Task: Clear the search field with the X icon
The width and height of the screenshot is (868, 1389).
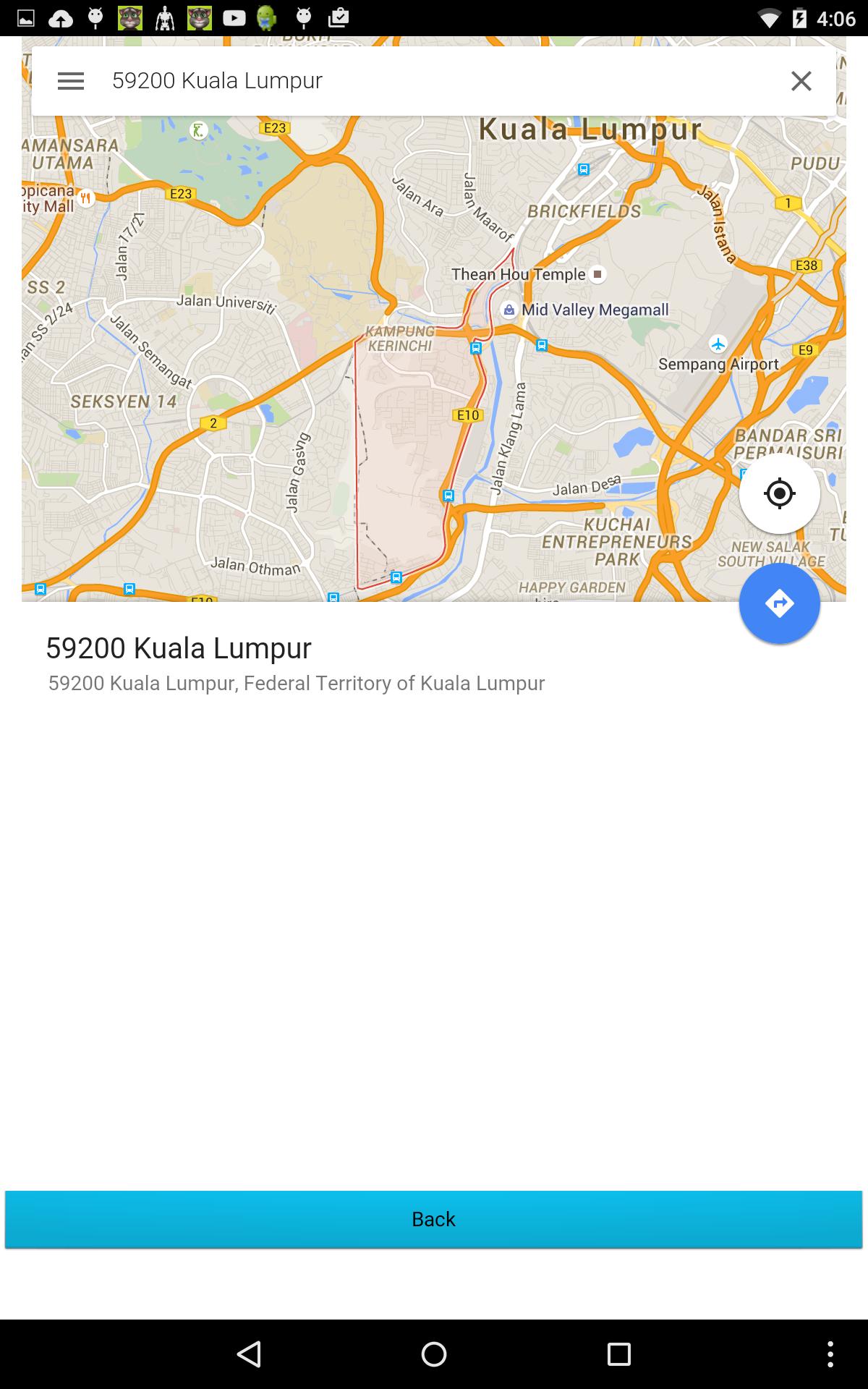Action: coord(801,80)
